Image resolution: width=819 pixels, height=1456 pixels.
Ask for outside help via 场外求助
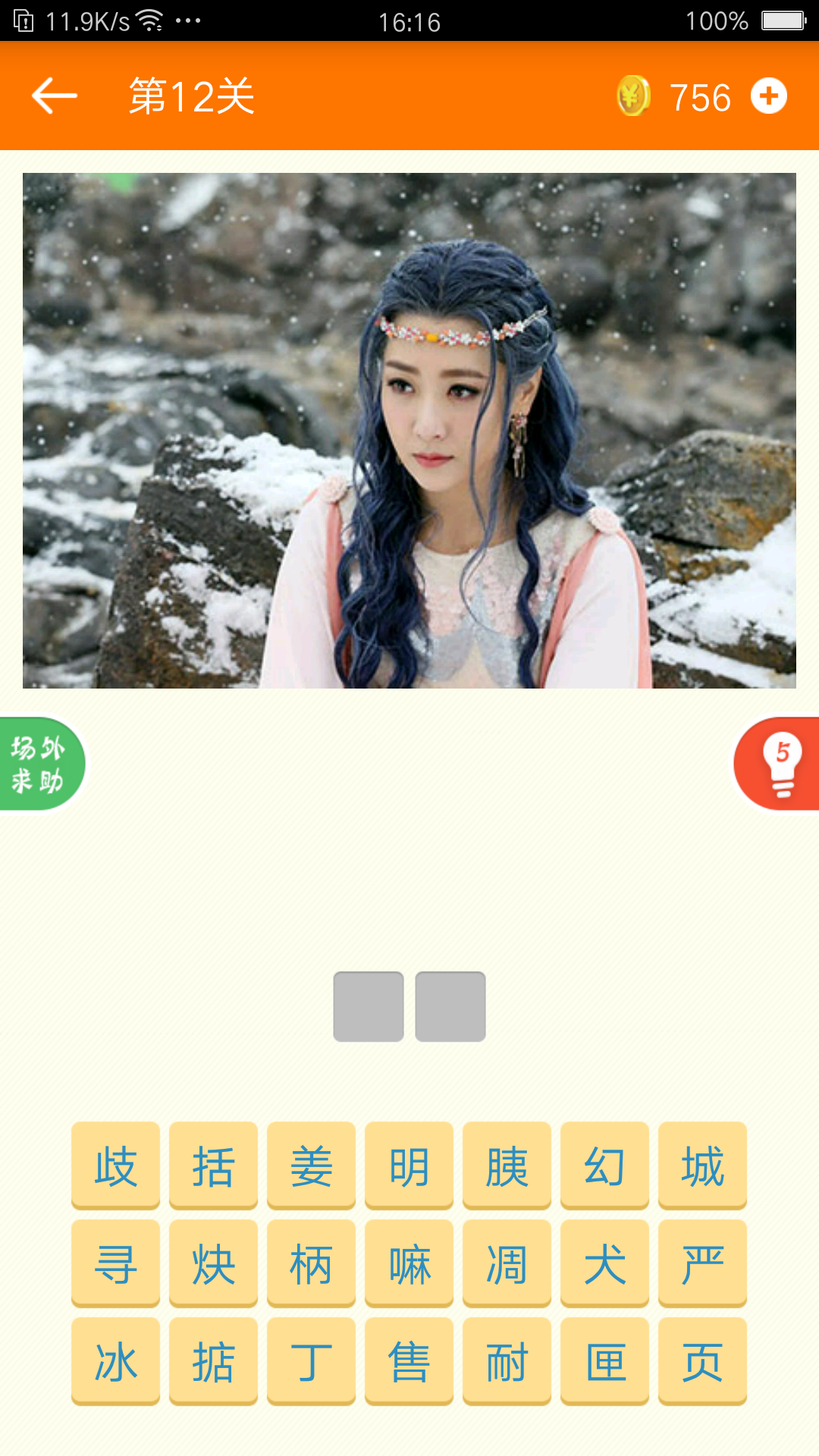coord(39,764)
